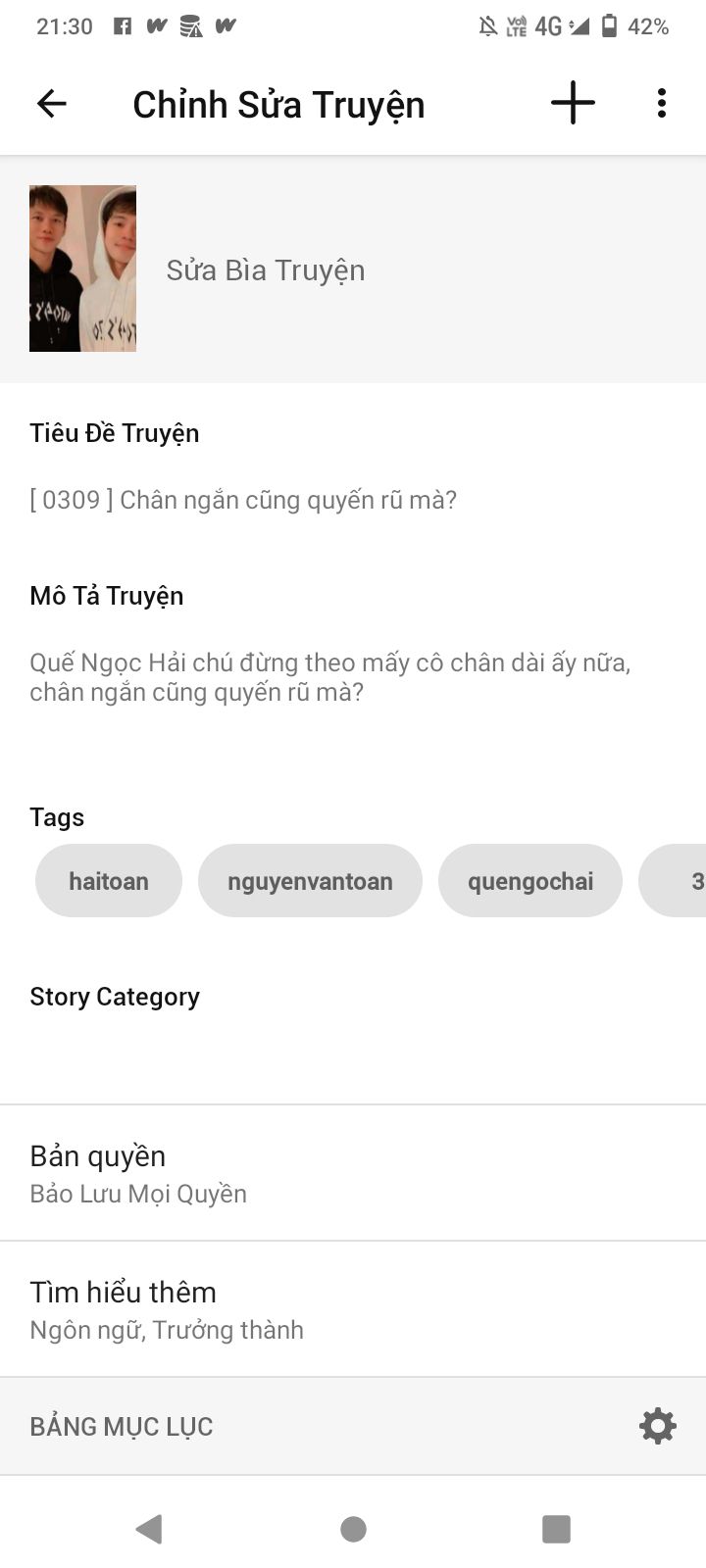Open the three-dot overflow menu

pos(662,103)
